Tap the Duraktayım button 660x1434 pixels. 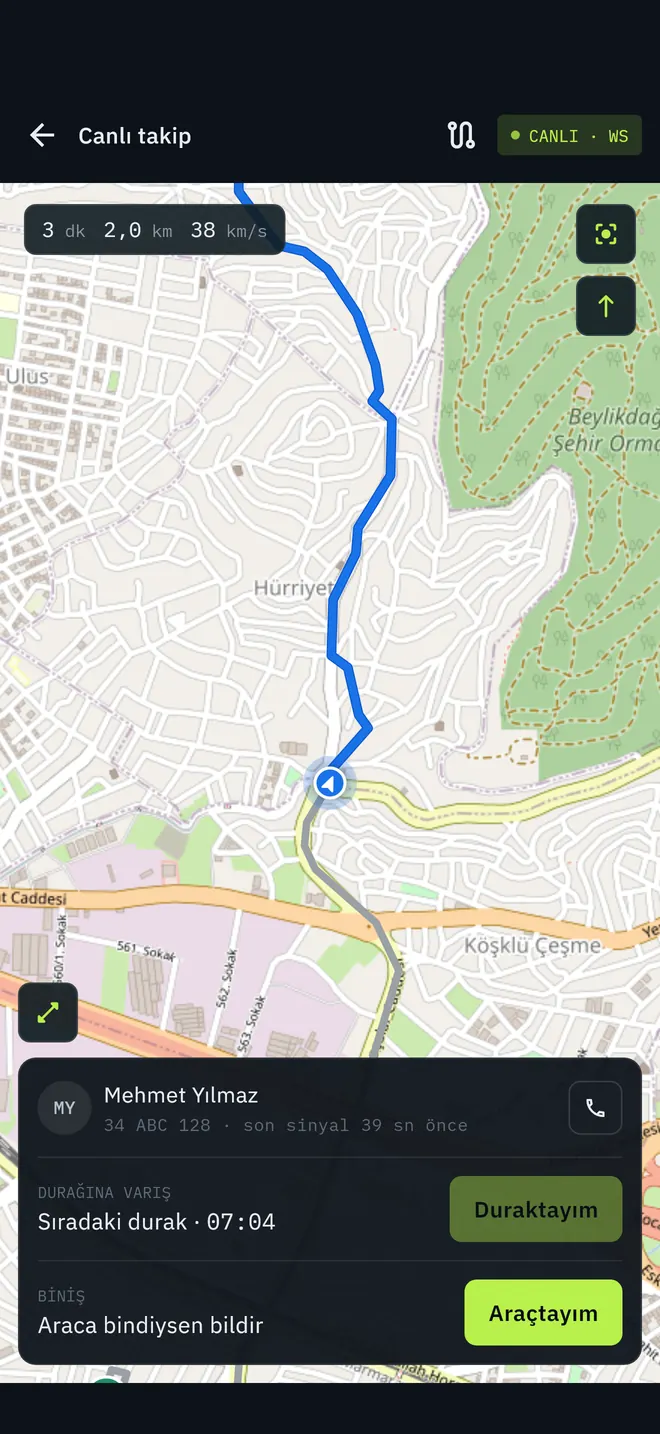coord(536,1209)
